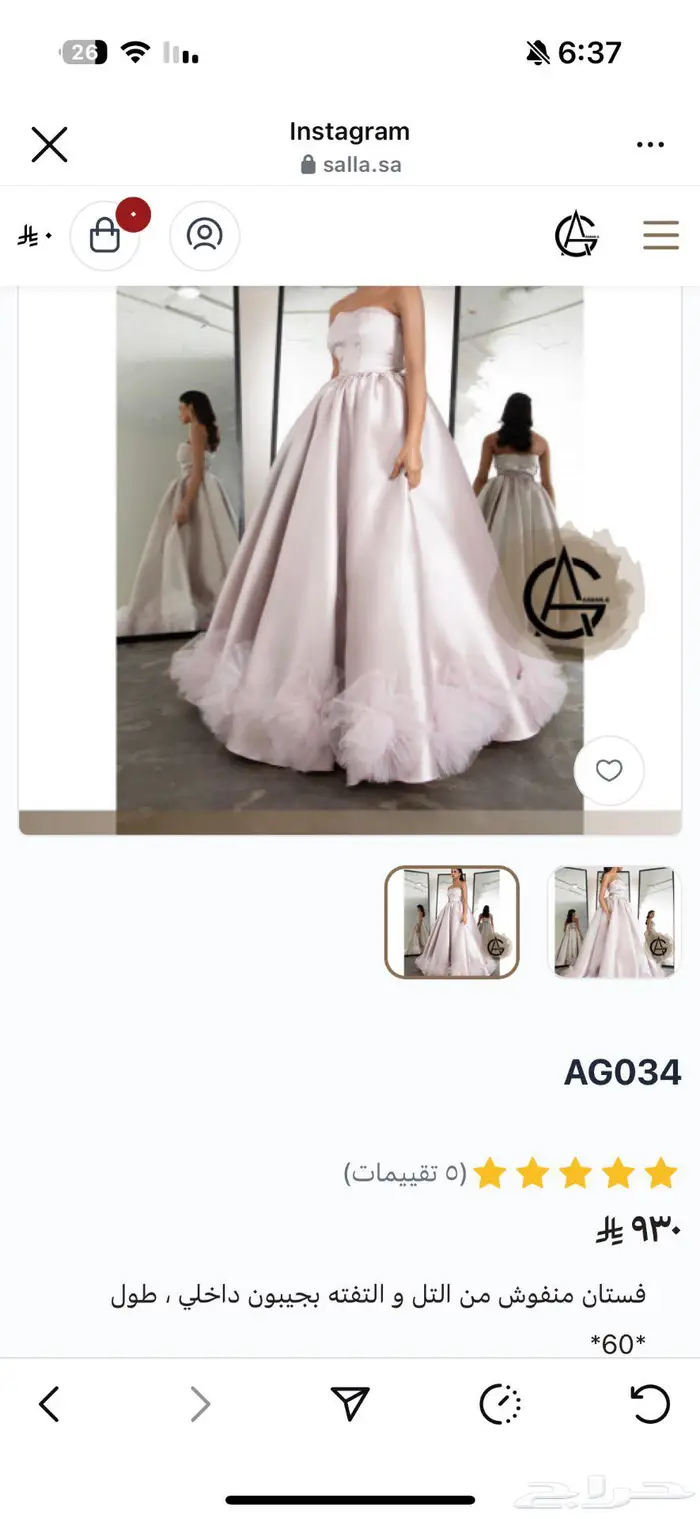Viewport: 700px width, 1519px height.
Task: Add dress AG034 to wishlist heart
Action: click(x=609, y=771)
